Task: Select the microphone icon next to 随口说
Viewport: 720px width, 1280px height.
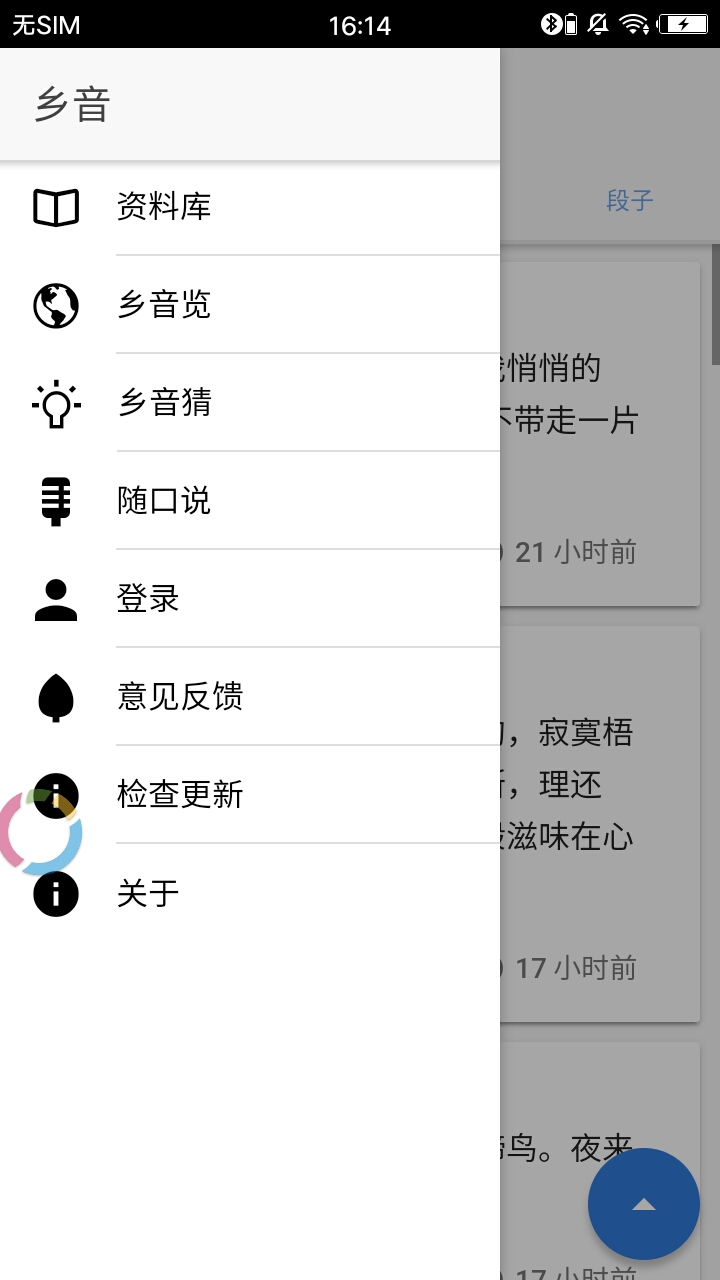Action: (55, 500)
